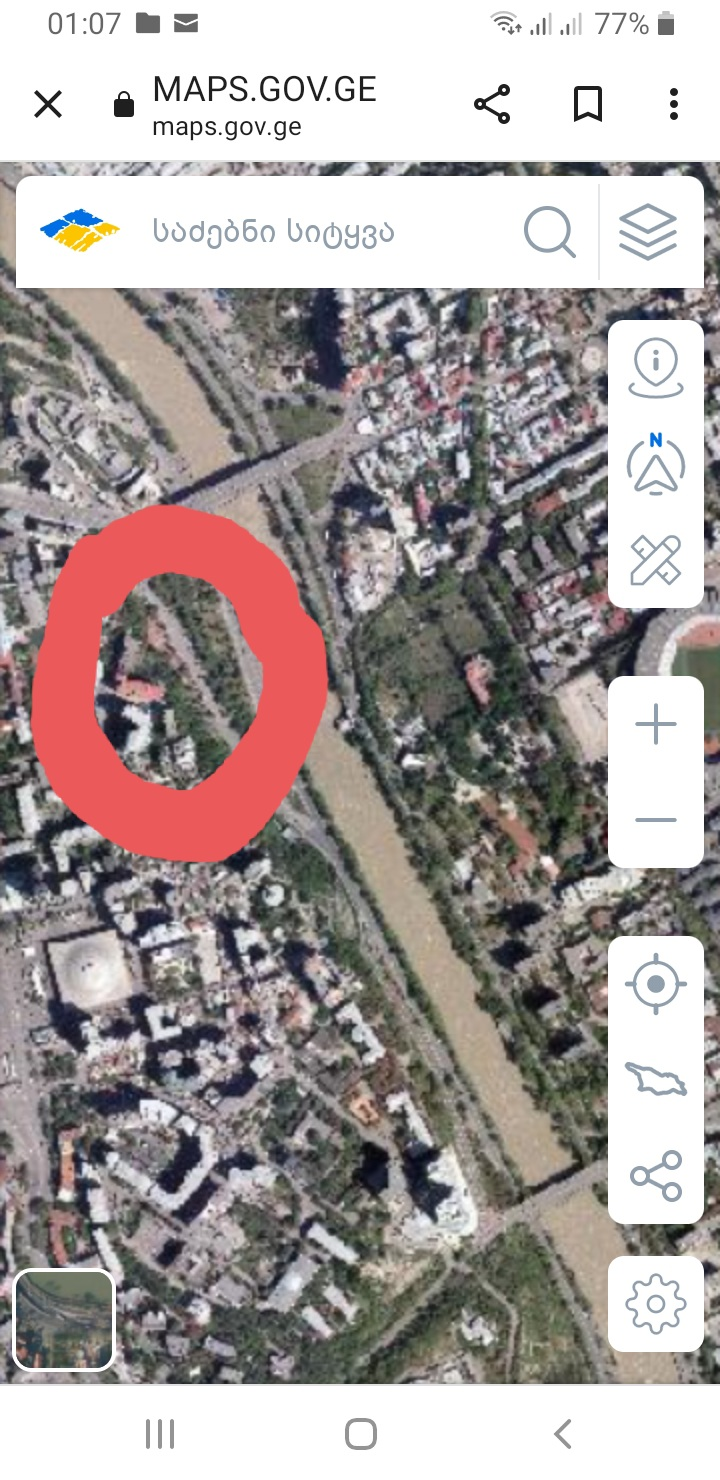Open the browser overflow menu

(x=674, y=104)
